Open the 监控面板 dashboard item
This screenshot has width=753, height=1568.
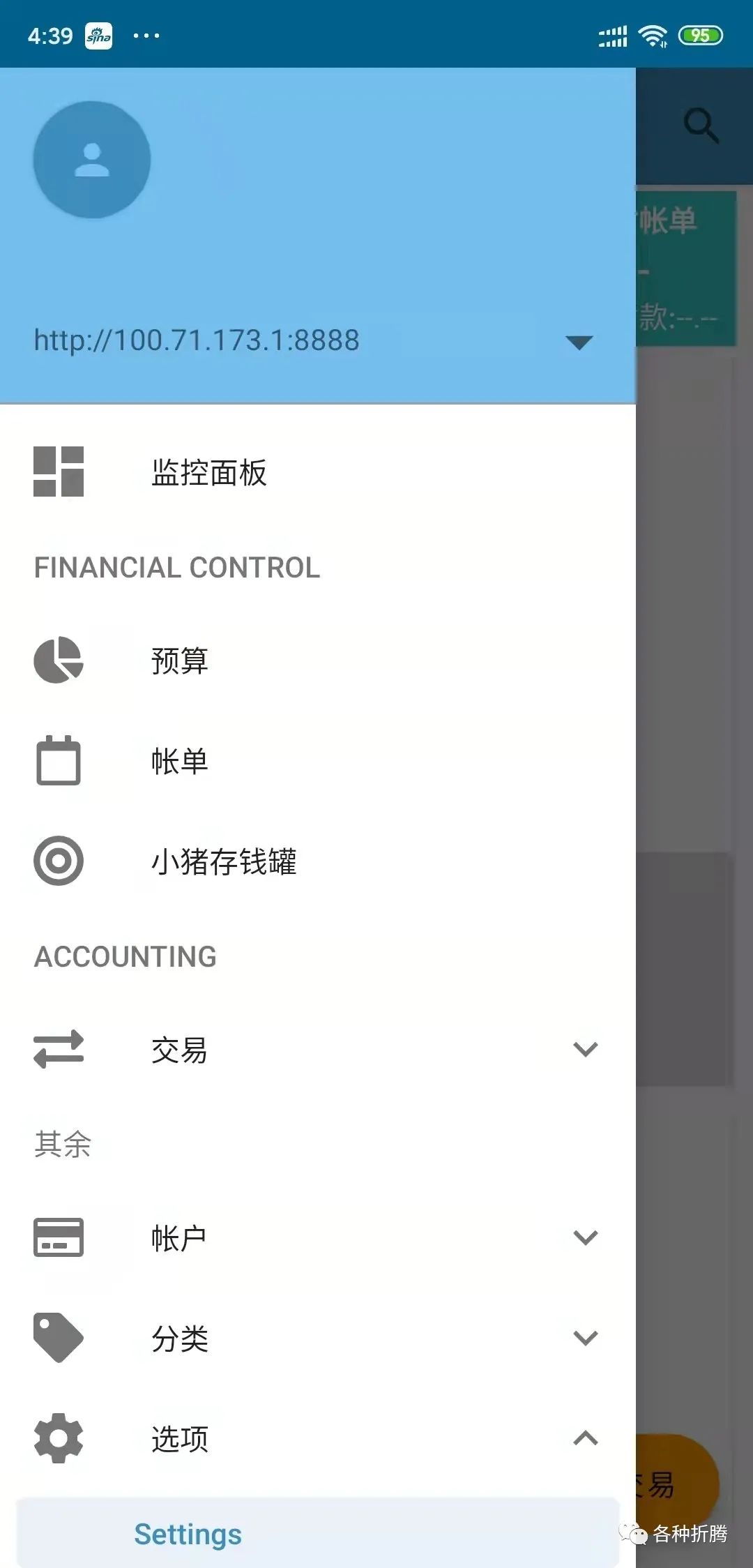[x=318, y=472]
